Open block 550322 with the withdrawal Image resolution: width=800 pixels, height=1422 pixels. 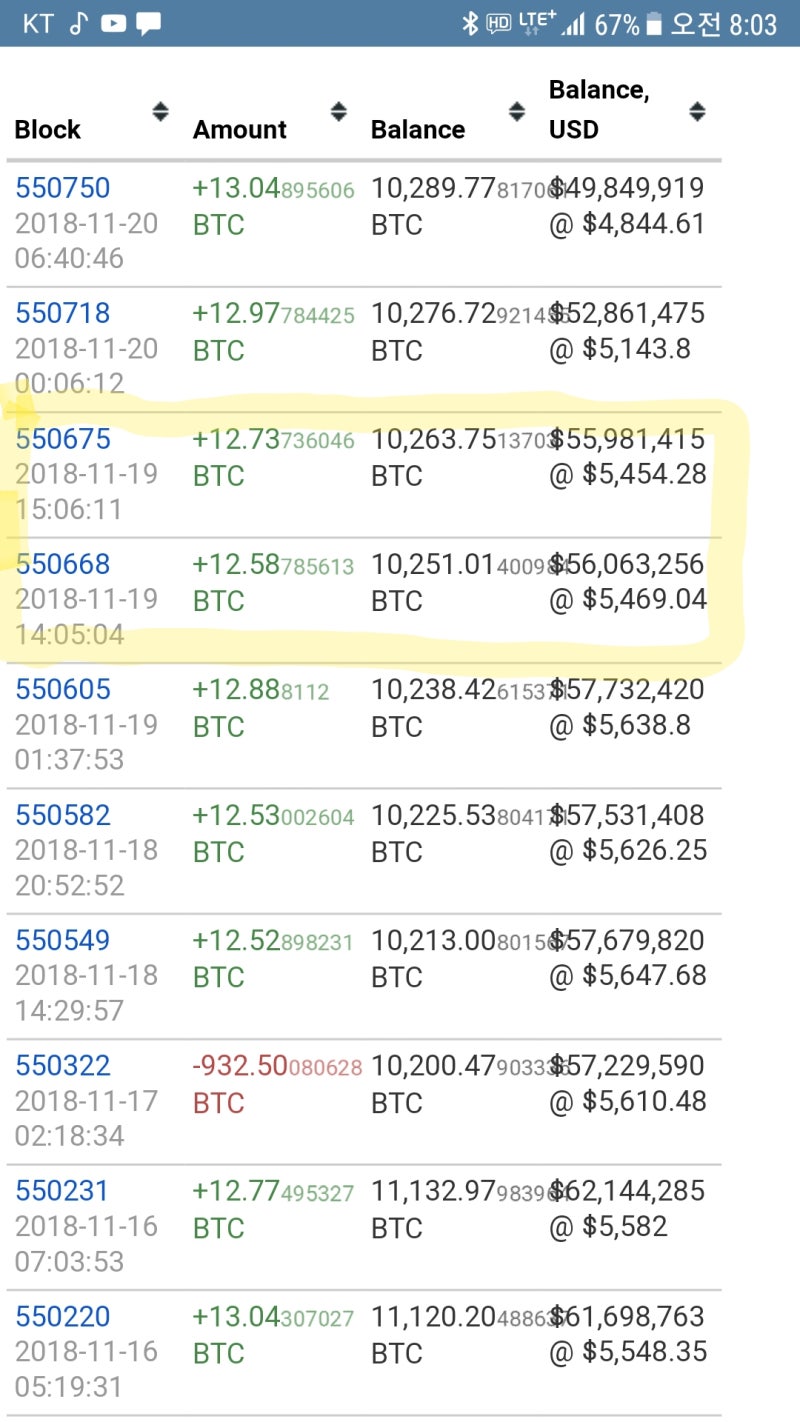62,1066
